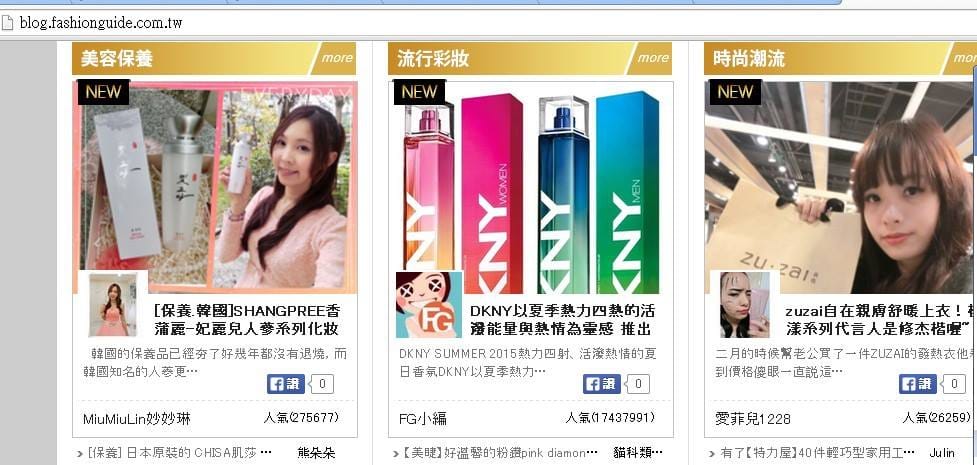Open the SHANGPREE article photo
Image resolution: width=977 pixels, height=465 pixels.
pos(215,185)
